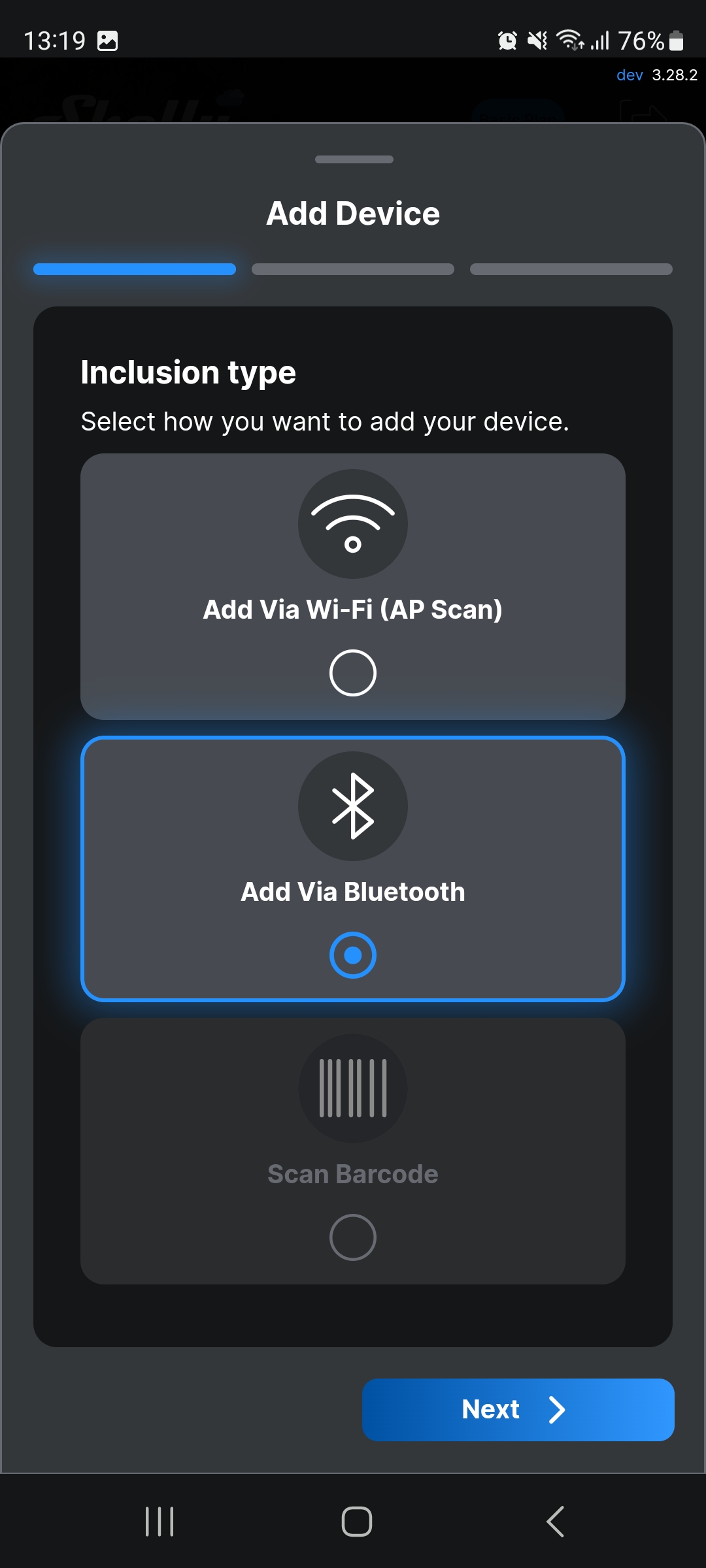Go back using the system back button
The width and height of the screenshot is (706, 1568).
556,1522
